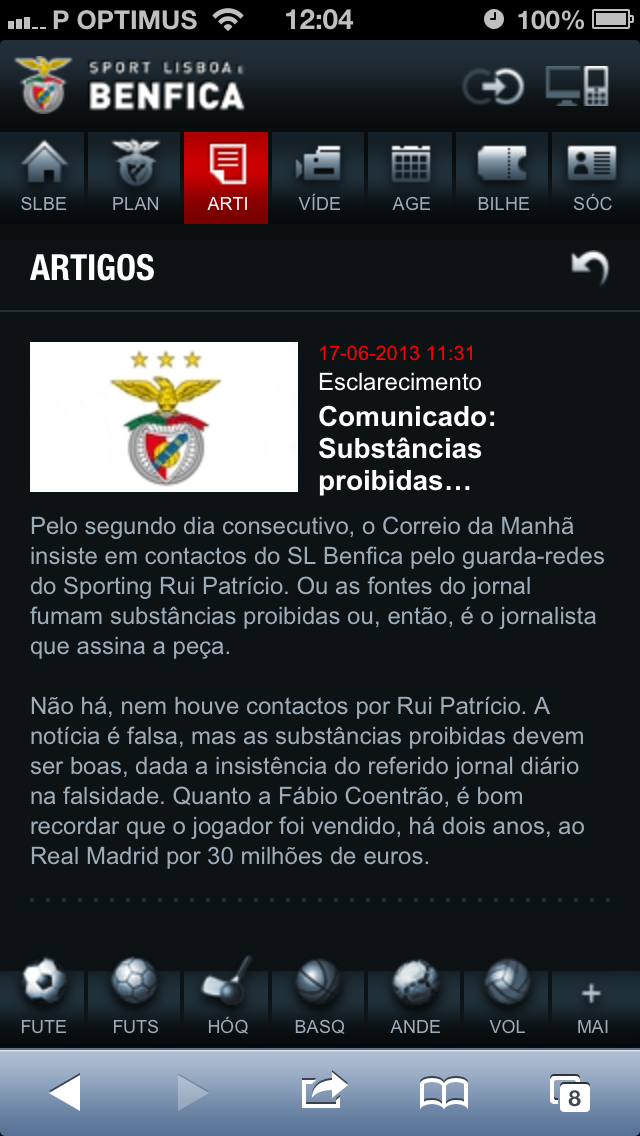Go to the BILHE tickets tab
This screenshot has height=1136, width=640.
(x=502, y=178)
